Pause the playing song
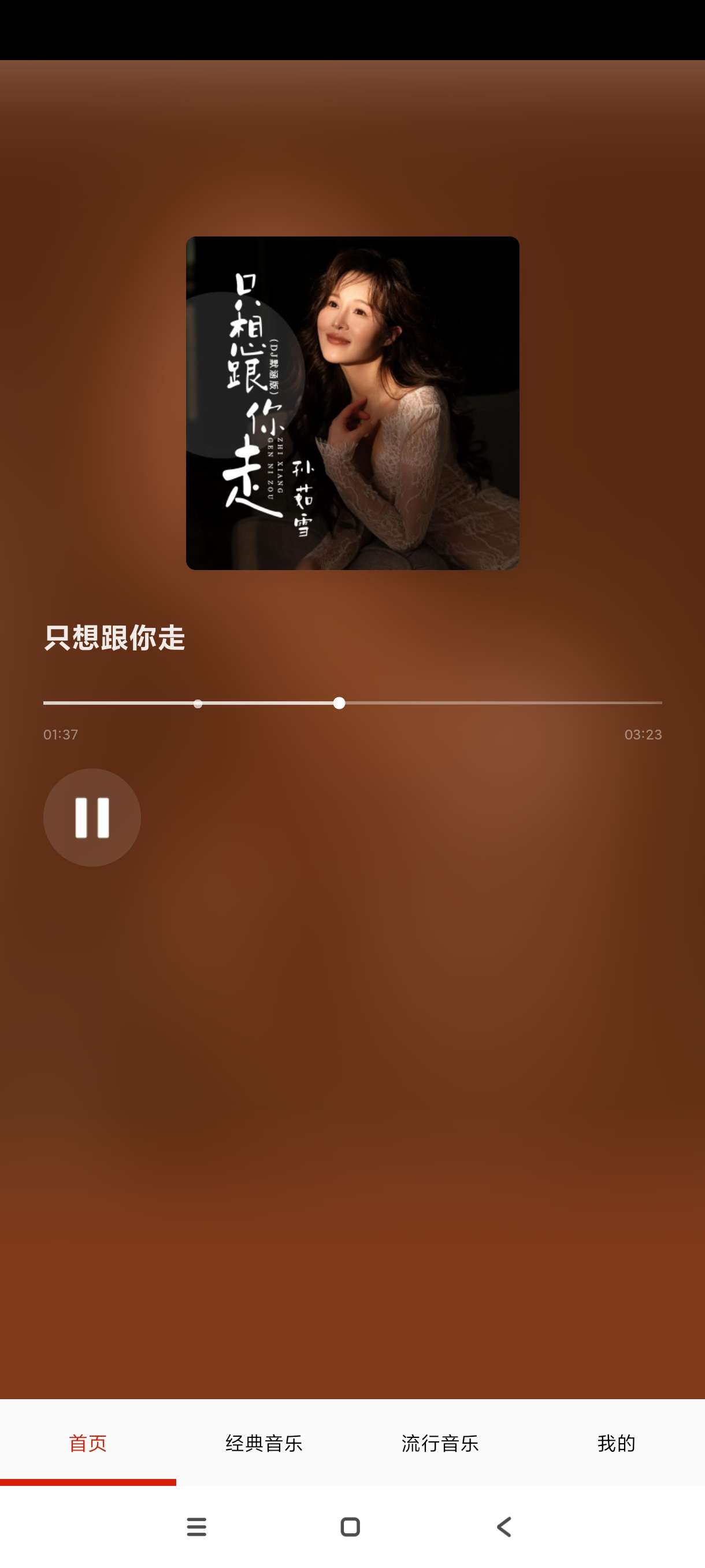Screen dimensions: 705x1568 coord(92,817)
